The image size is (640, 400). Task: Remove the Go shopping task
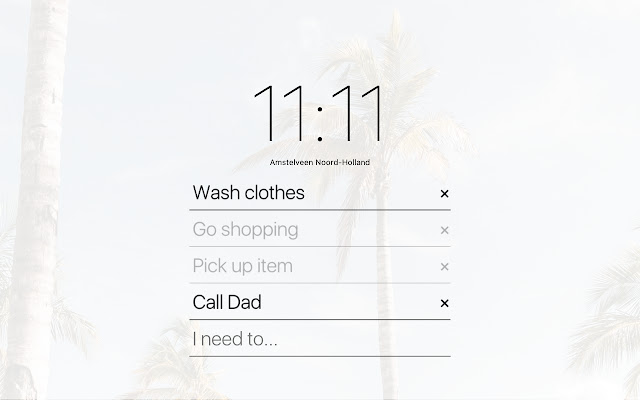445,230
